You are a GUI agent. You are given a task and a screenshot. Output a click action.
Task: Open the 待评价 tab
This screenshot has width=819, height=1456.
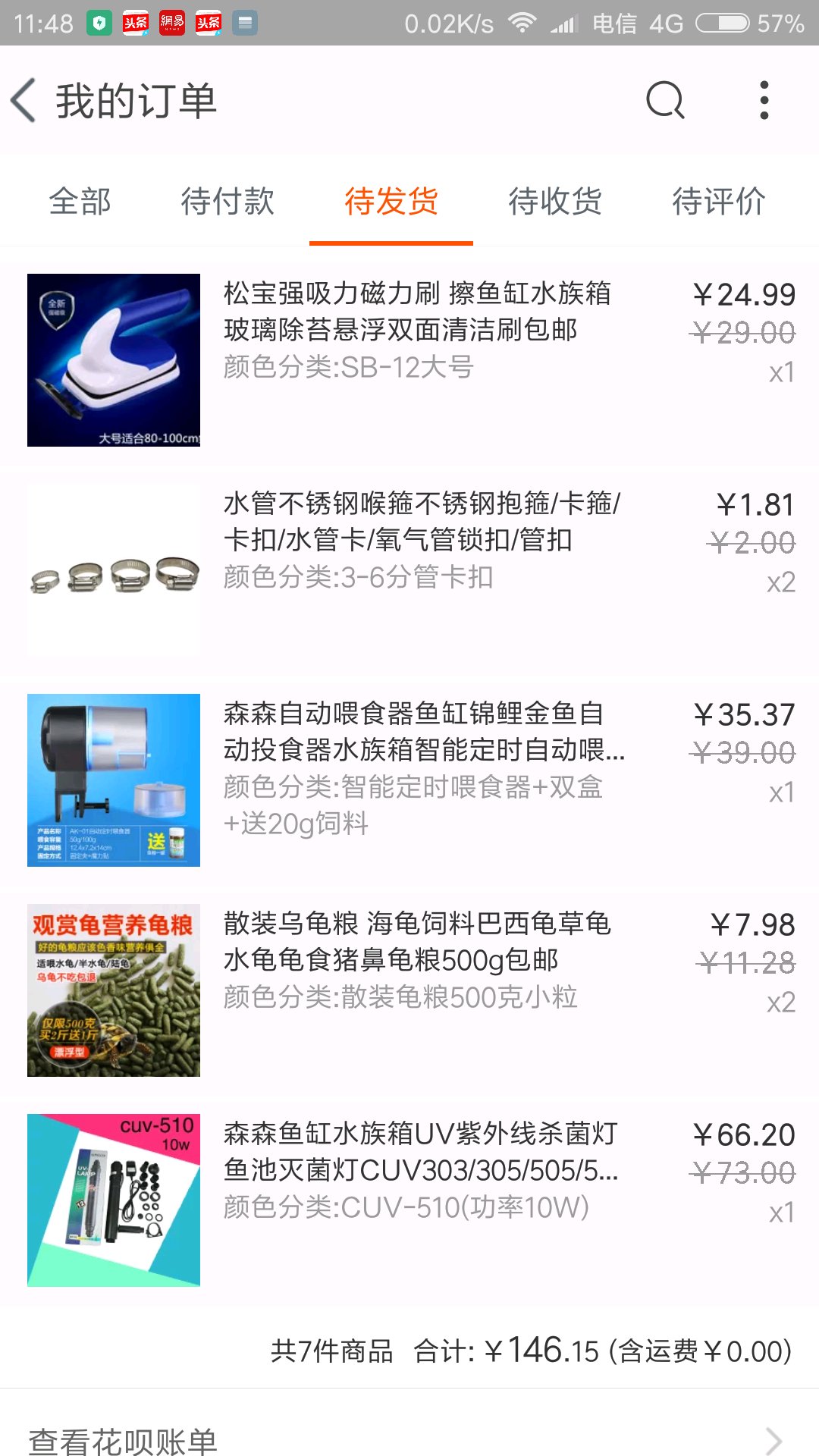pos(718,202)
